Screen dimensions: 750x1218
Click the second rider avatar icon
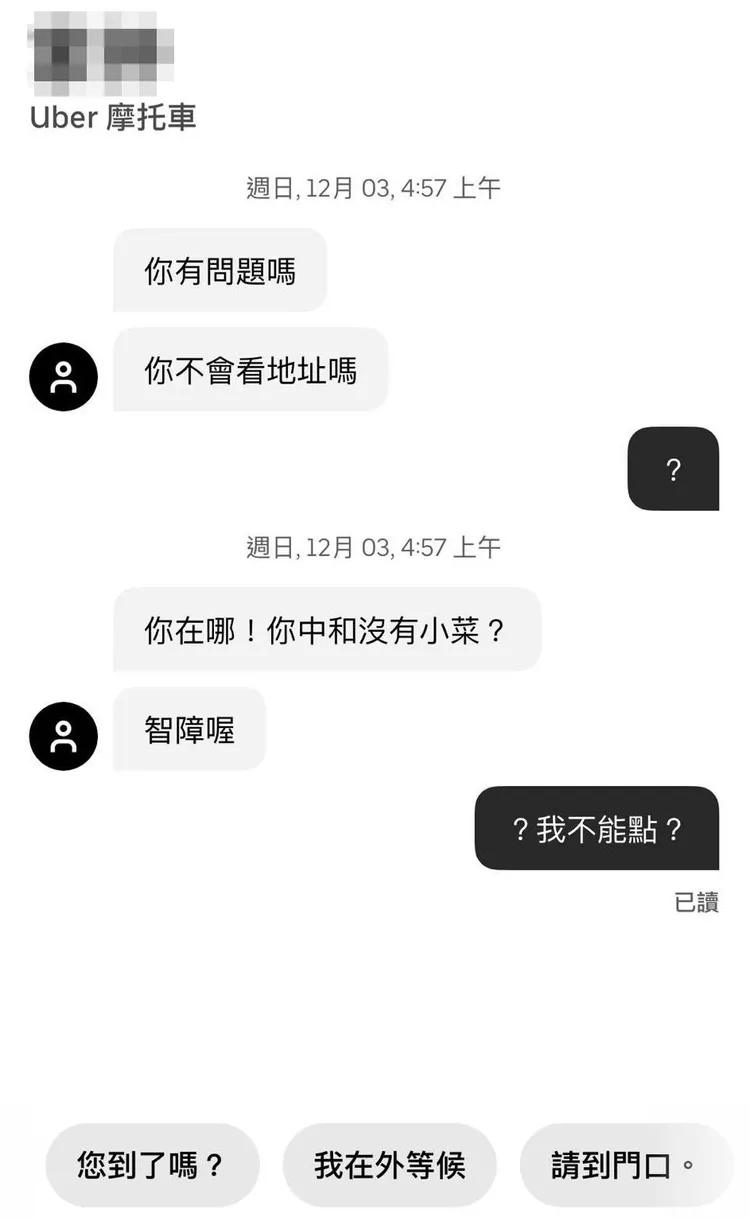(63, 736)
